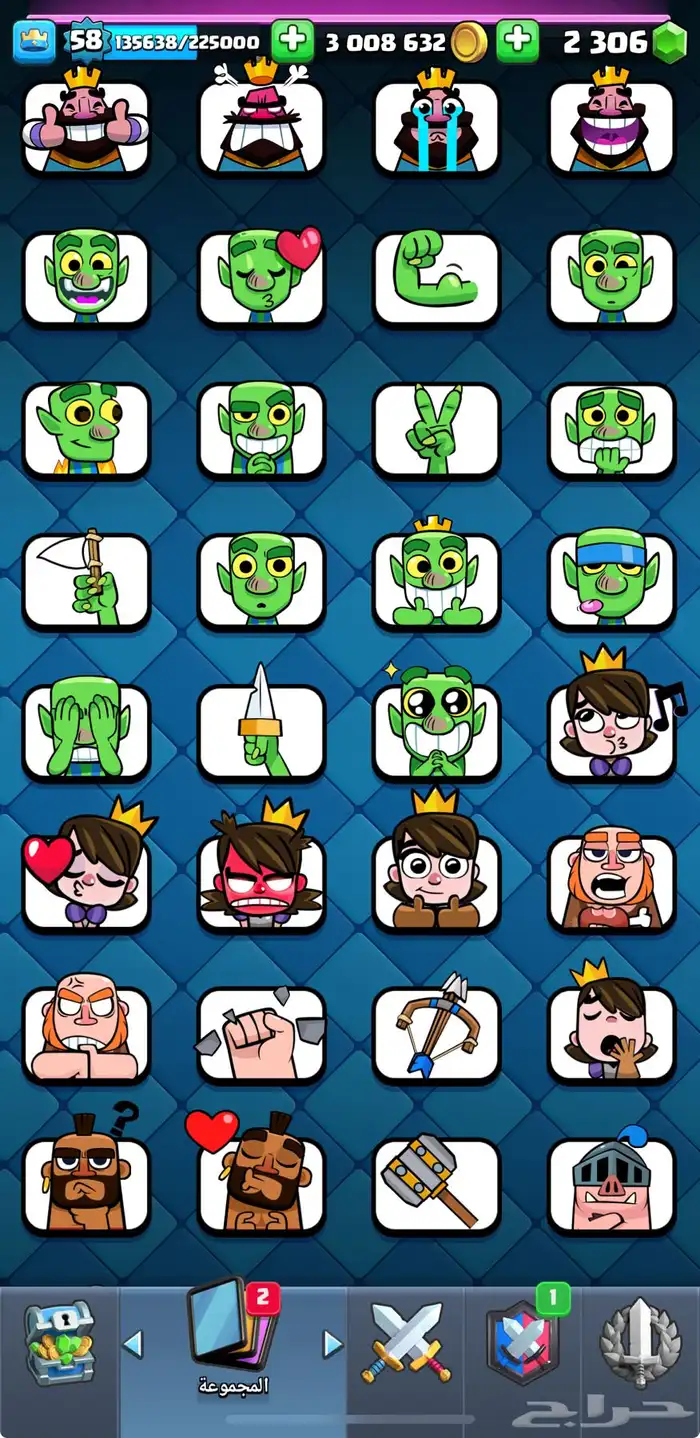Choose the goblin kiss heart emote

click(x=261, y=277)
